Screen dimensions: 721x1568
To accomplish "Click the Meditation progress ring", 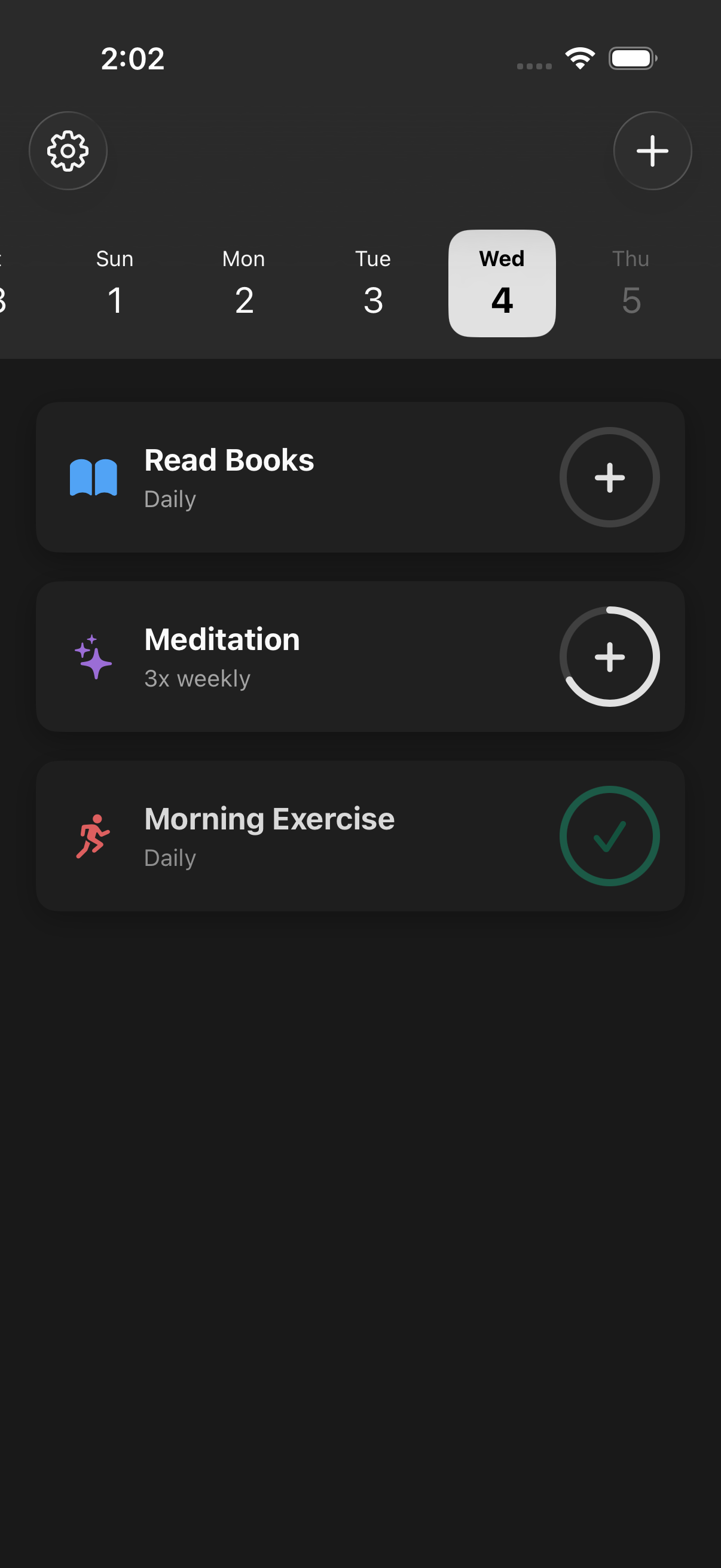I will click(x=610, y=656).
